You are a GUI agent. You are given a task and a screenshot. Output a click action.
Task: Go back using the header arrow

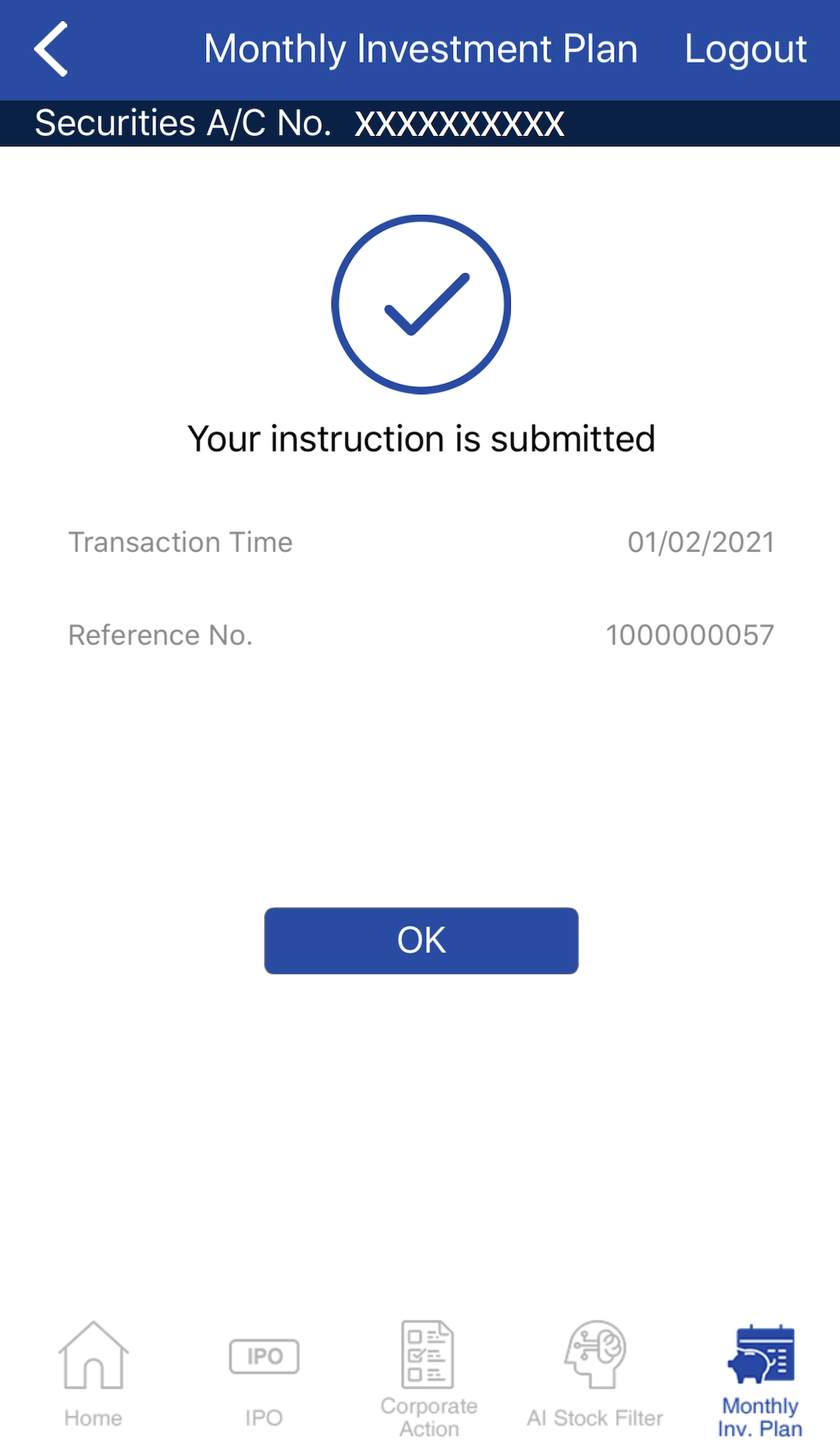coord(51,49)
